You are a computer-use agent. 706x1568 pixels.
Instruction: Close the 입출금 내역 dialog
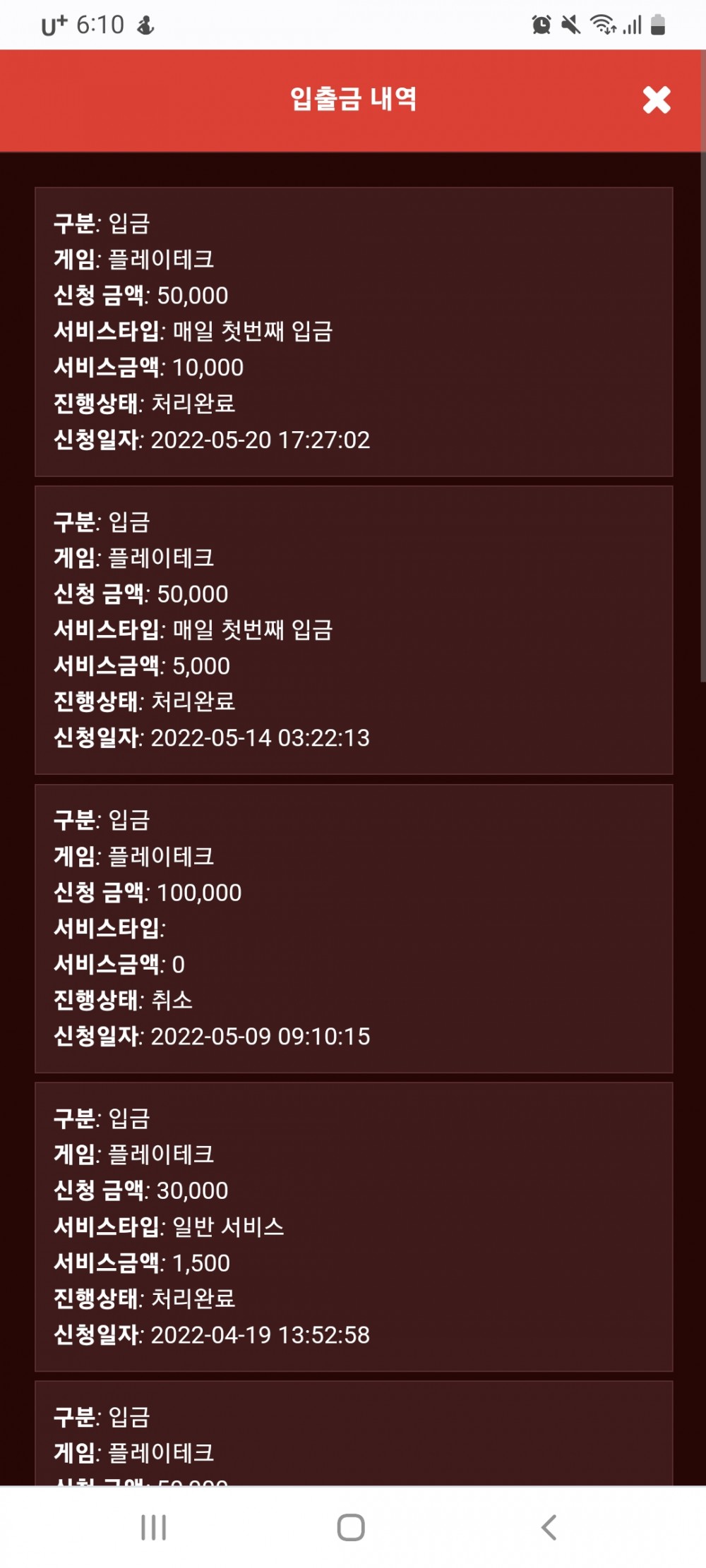[656, 99]
